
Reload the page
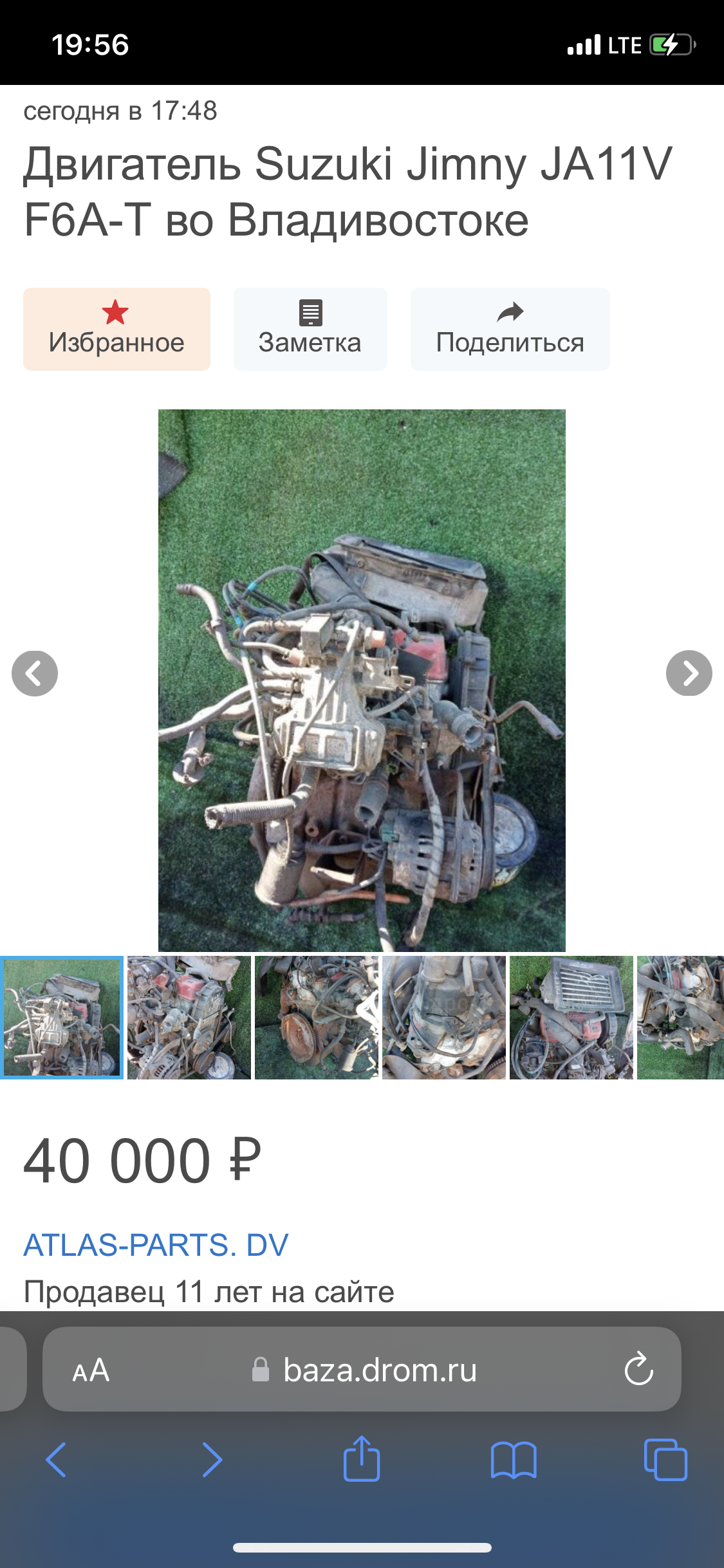pyautogui.click(x=639, y=1369)
